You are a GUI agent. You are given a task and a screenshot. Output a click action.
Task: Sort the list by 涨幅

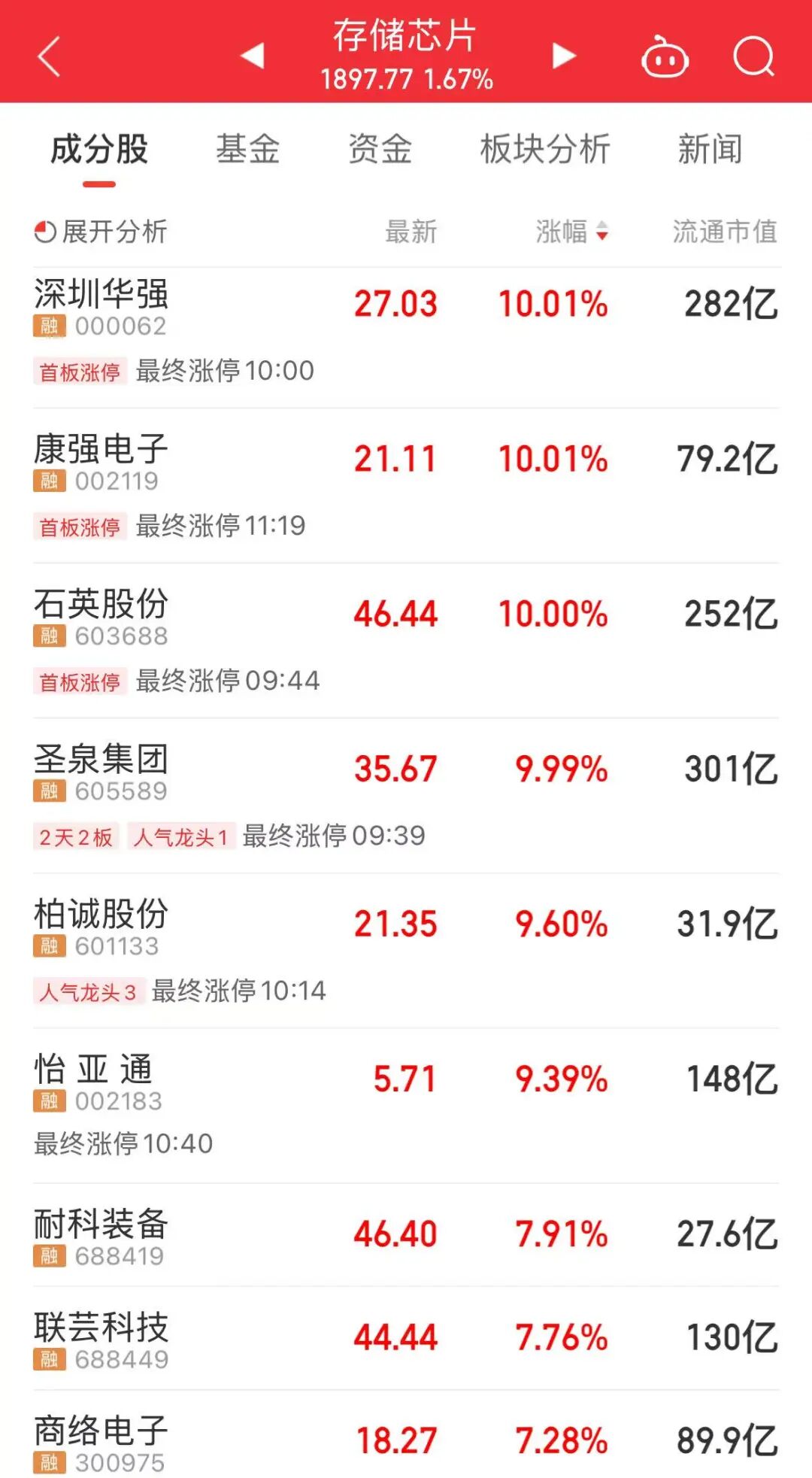pos(572,232)
